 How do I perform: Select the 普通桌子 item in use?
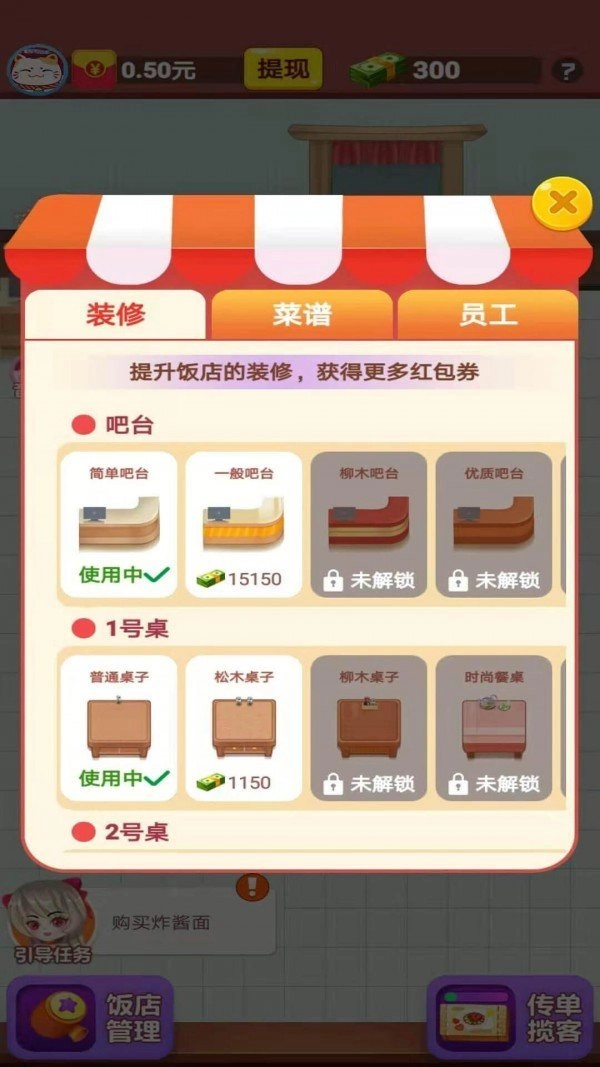click(119, 728)
